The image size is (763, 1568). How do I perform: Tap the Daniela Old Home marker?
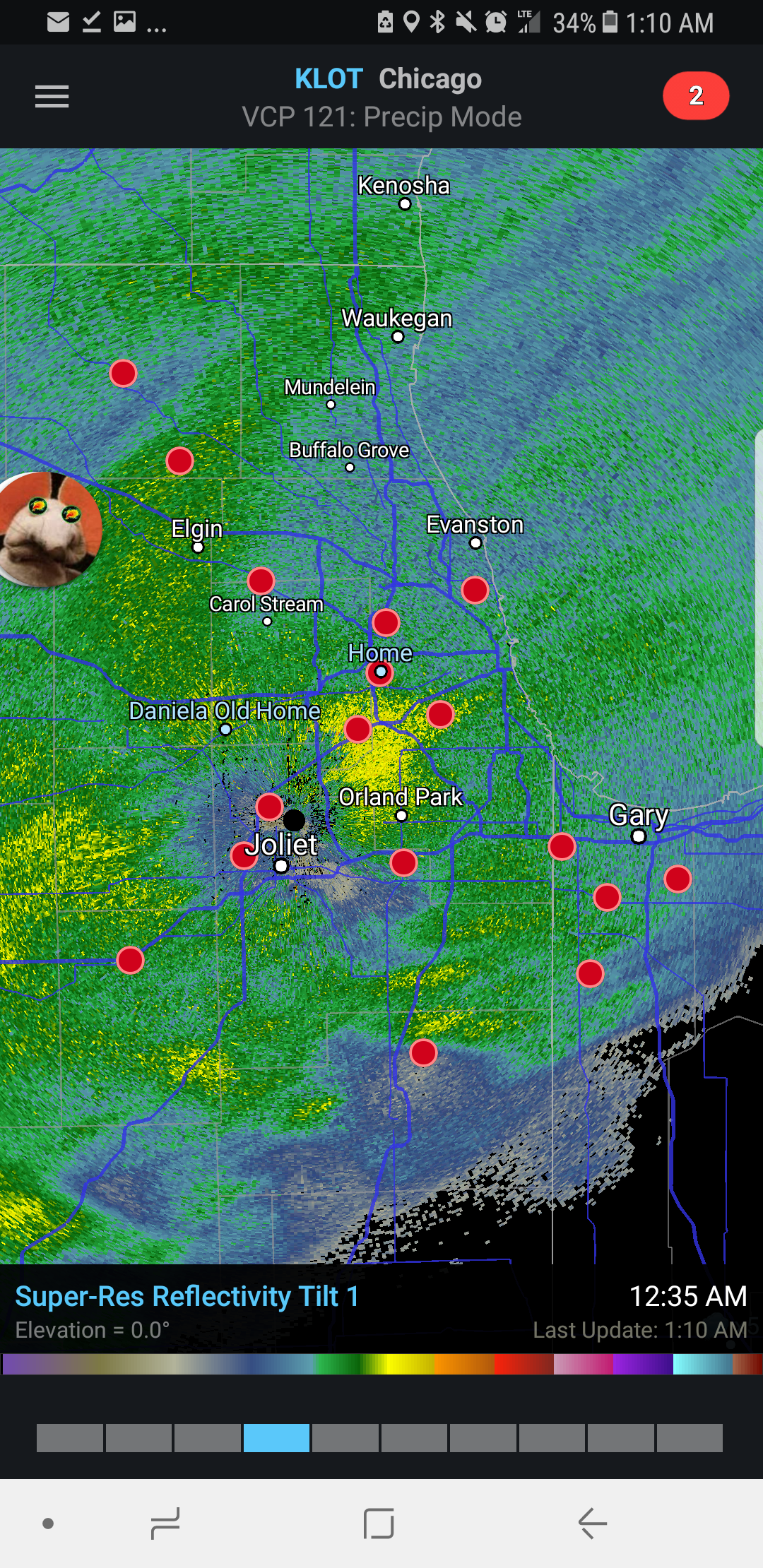pyautogui.click(x=225, y=729)
